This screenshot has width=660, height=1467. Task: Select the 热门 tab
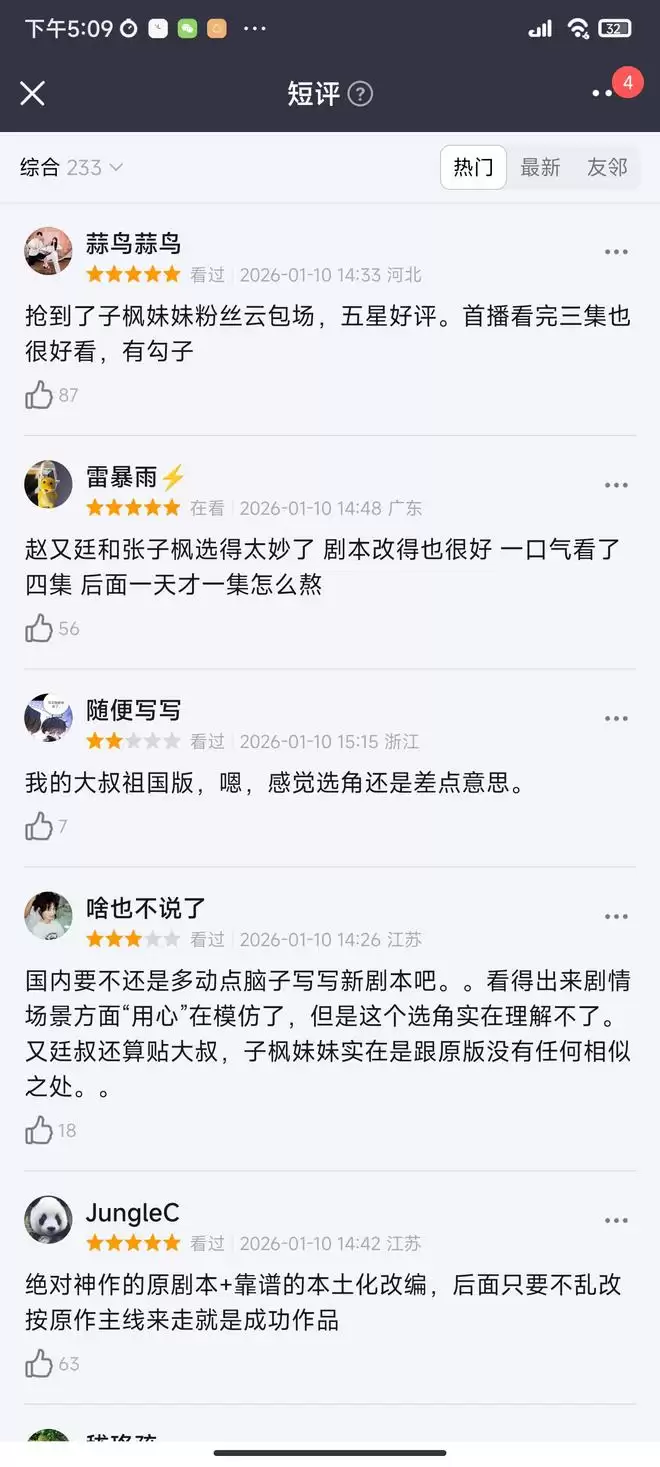(473, 167)
